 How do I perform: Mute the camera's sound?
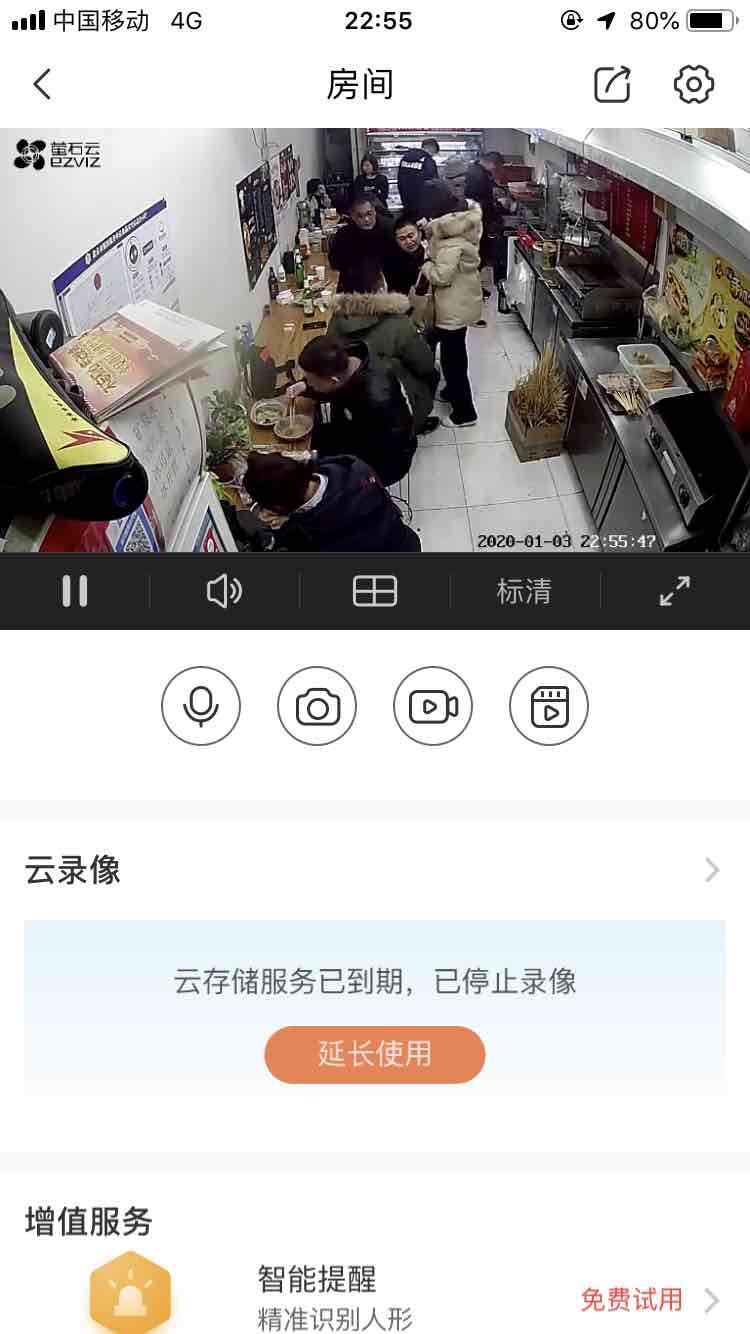tap(224, 592)
